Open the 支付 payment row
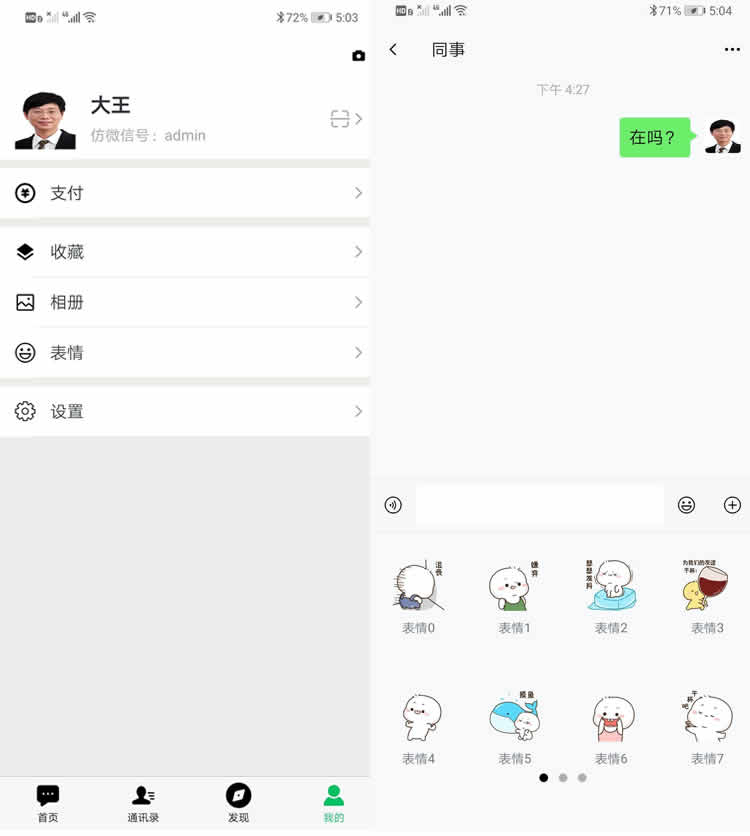The width and height of the screenshot is (750, 836). click(185, 193)
